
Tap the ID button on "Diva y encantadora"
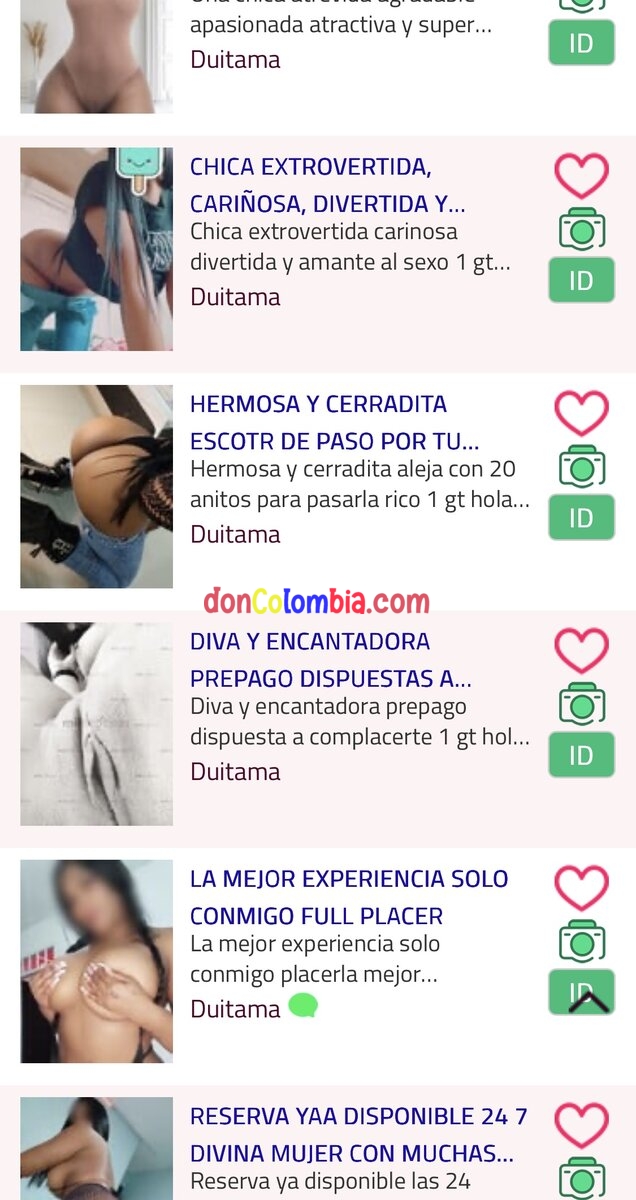coord(581,755)
